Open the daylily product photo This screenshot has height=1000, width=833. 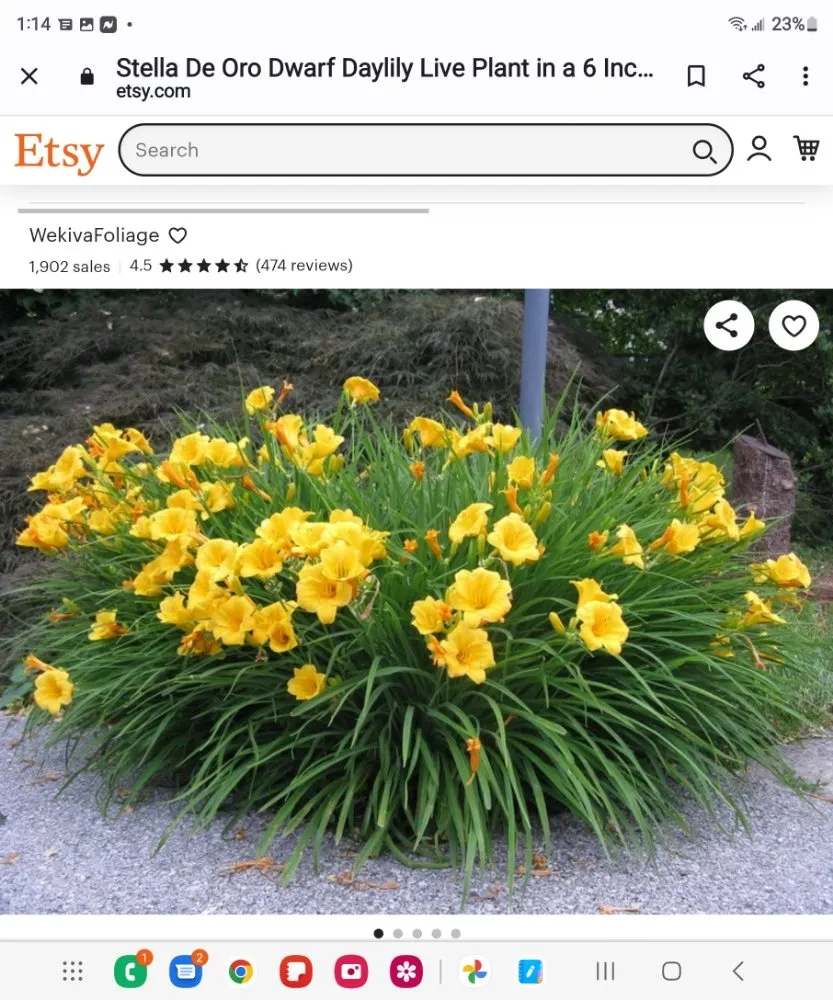(x=416, y=600)
